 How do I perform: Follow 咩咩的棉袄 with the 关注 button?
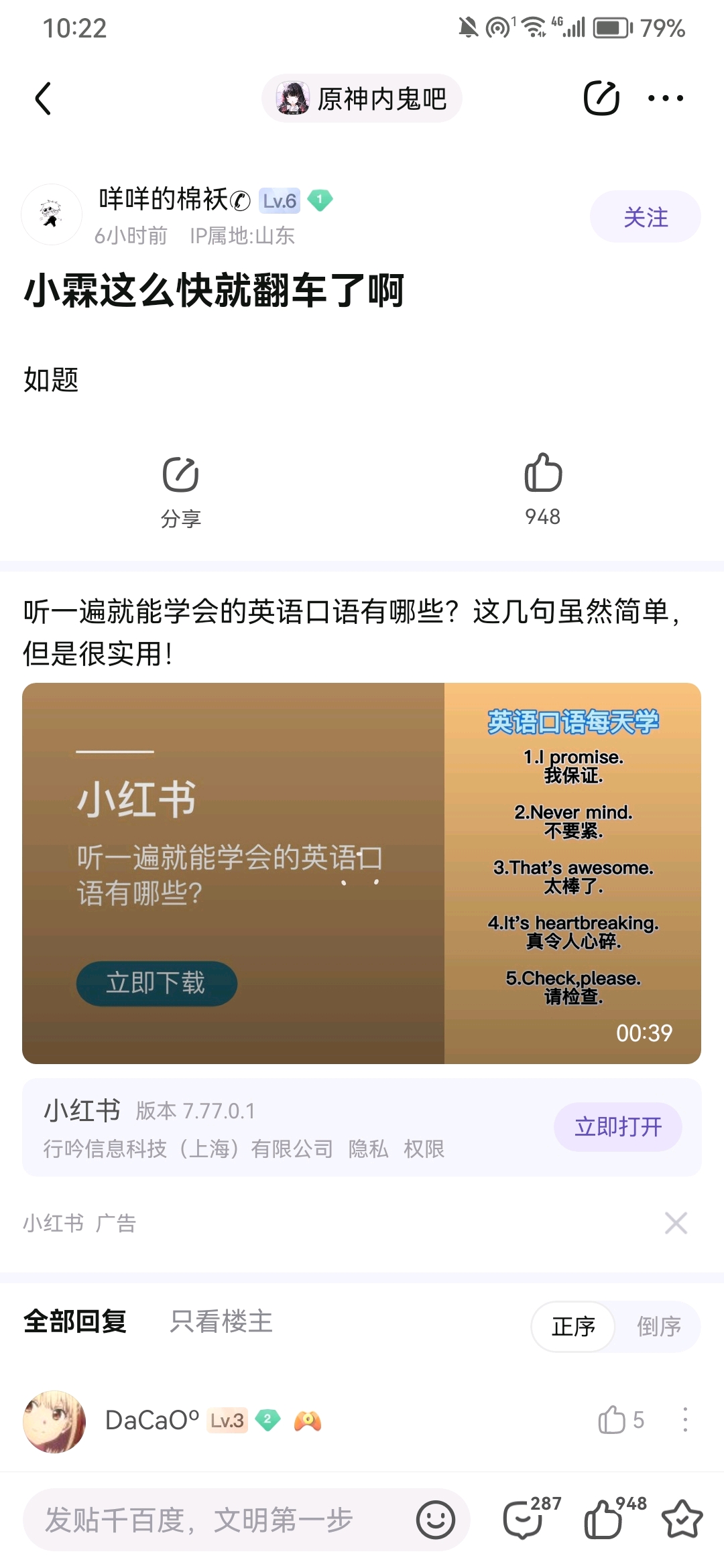click(x=645, y=217)
